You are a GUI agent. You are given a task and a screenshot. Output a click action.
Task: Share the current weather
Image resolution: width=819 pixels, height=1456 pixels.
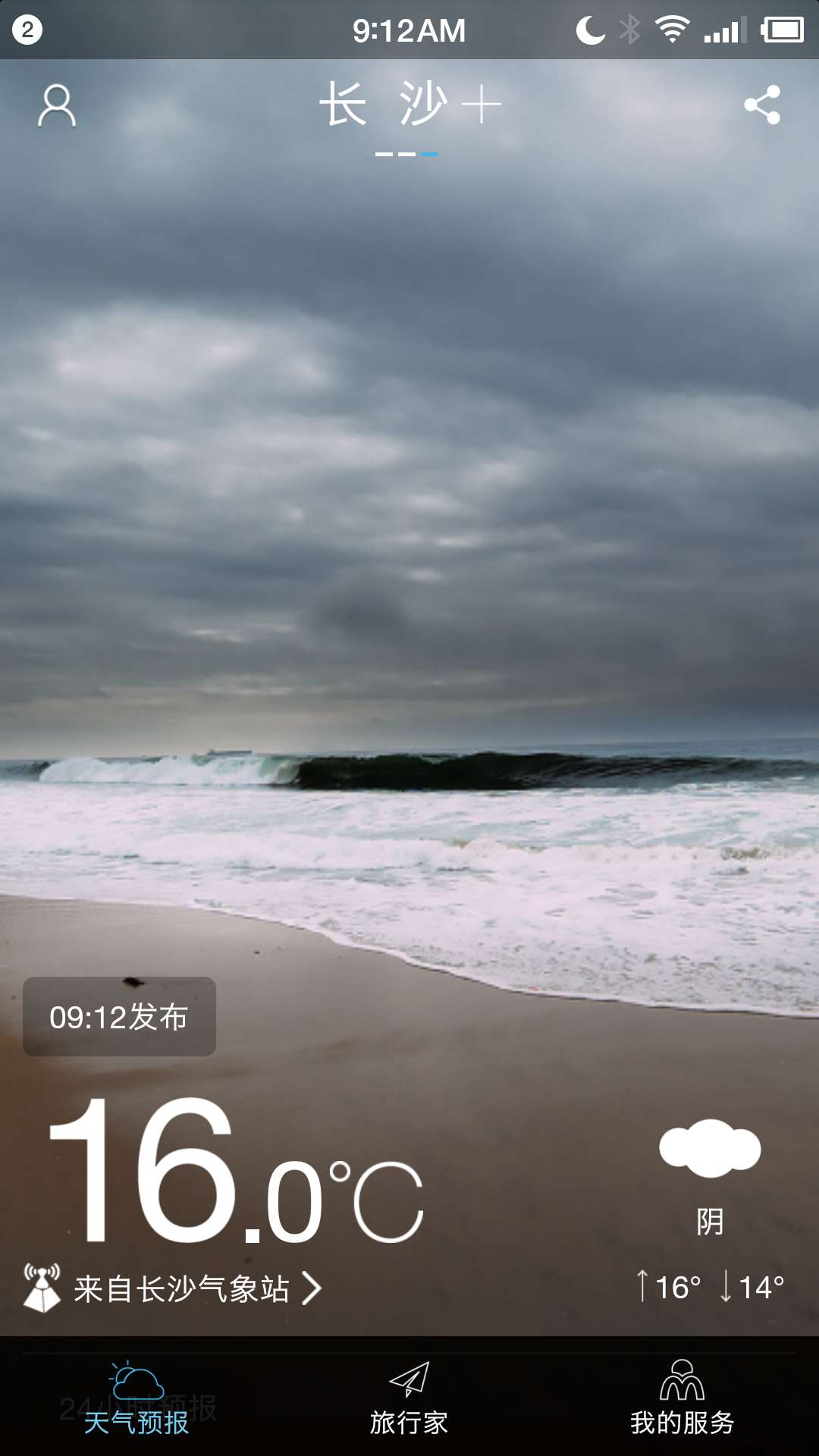(762, 105)
